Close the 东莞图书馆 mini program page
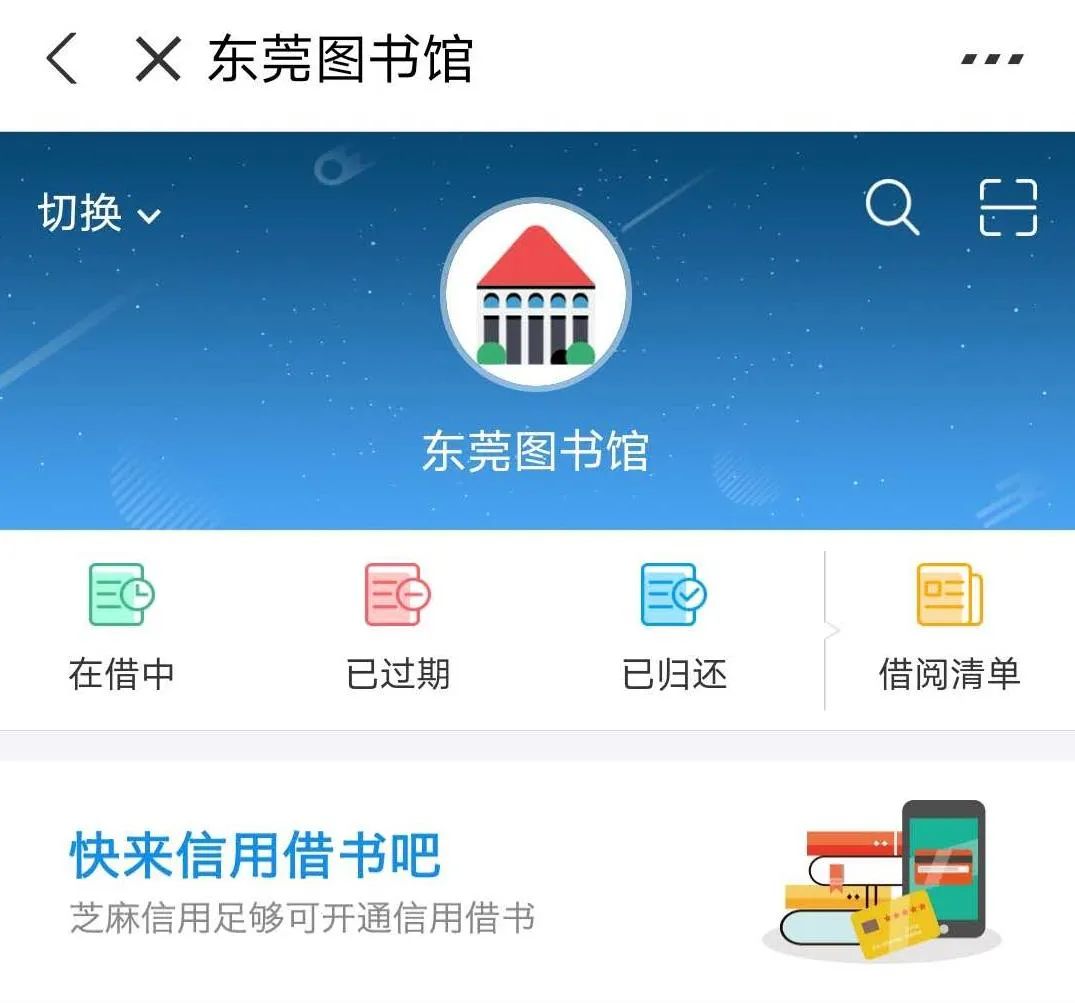Screen dimensions: 1075x1003 click(x=159, y=60)
